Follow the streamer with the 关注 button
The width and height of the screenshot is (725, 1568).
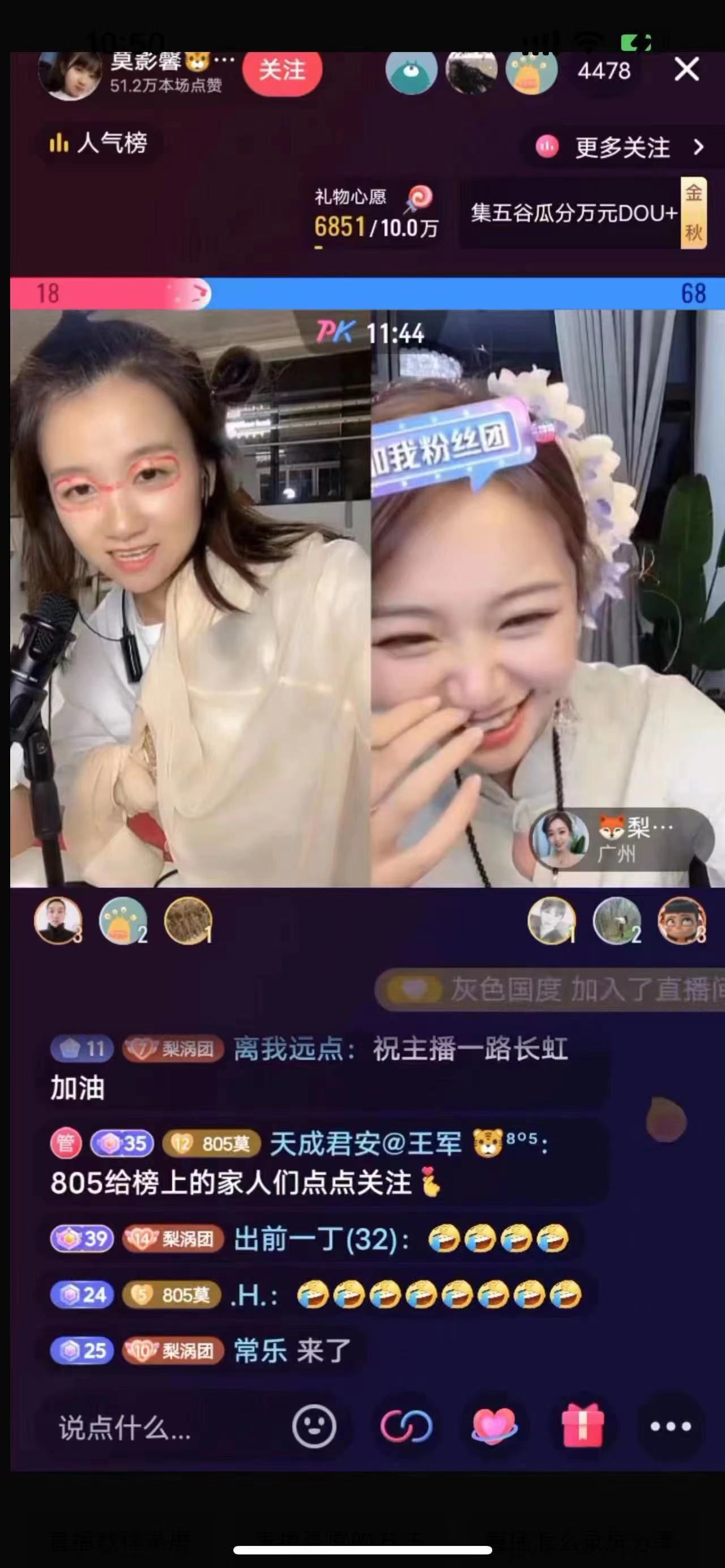[x=282, y=71]
